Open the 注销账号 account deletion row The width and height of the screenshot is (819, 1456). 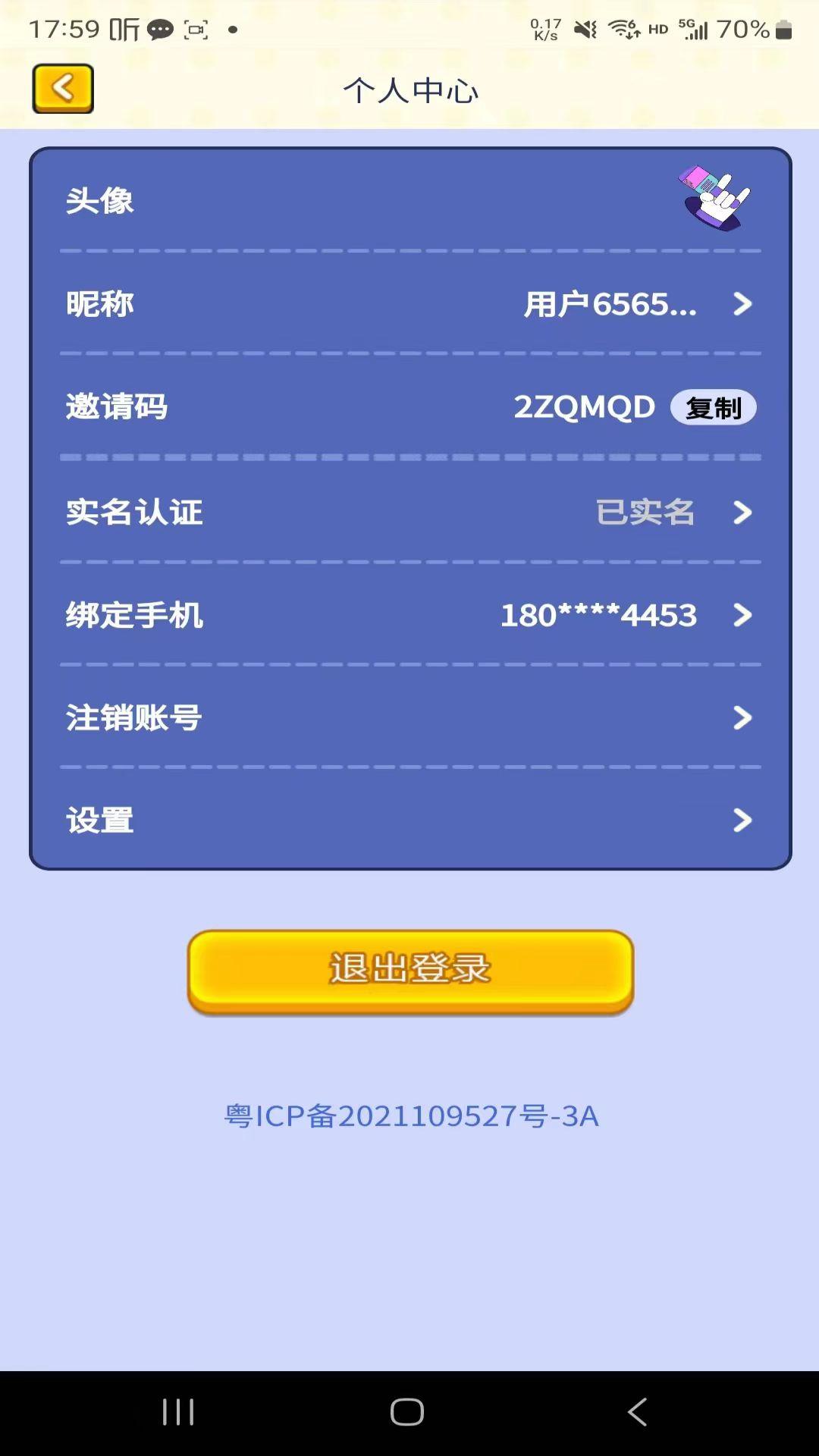(409, 717)
